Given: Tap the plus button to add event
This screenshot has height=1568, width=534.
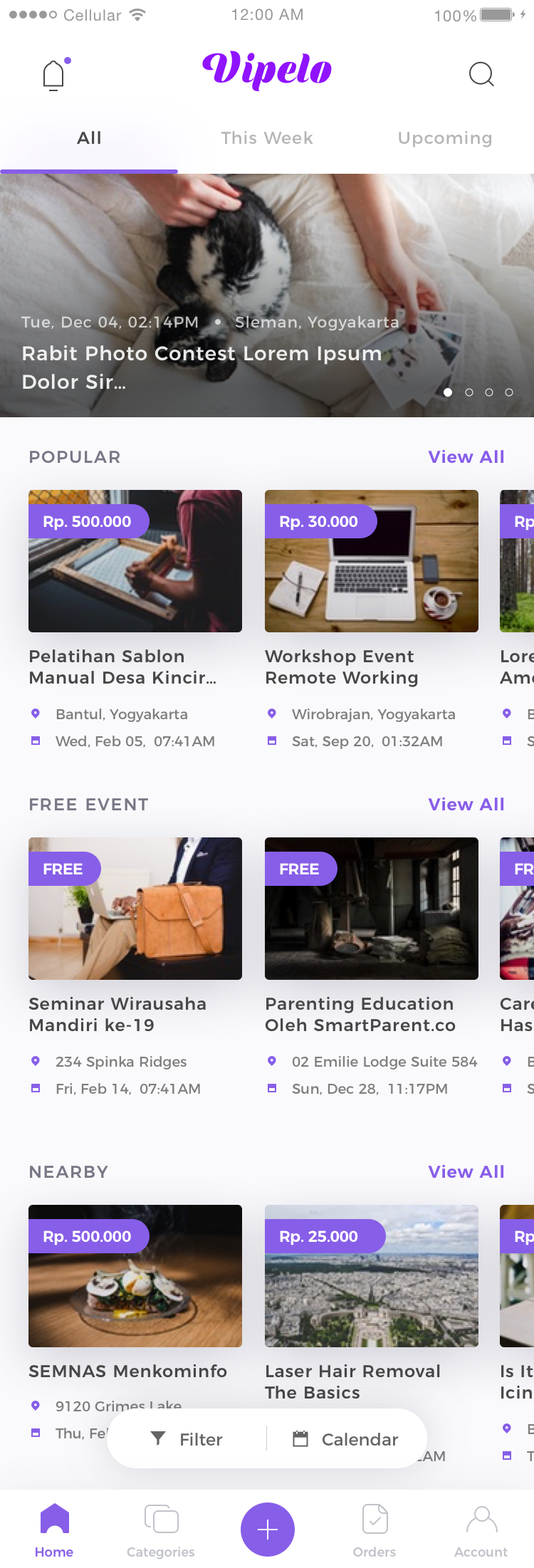Looking at the screenshot, I should point(267,1529).
